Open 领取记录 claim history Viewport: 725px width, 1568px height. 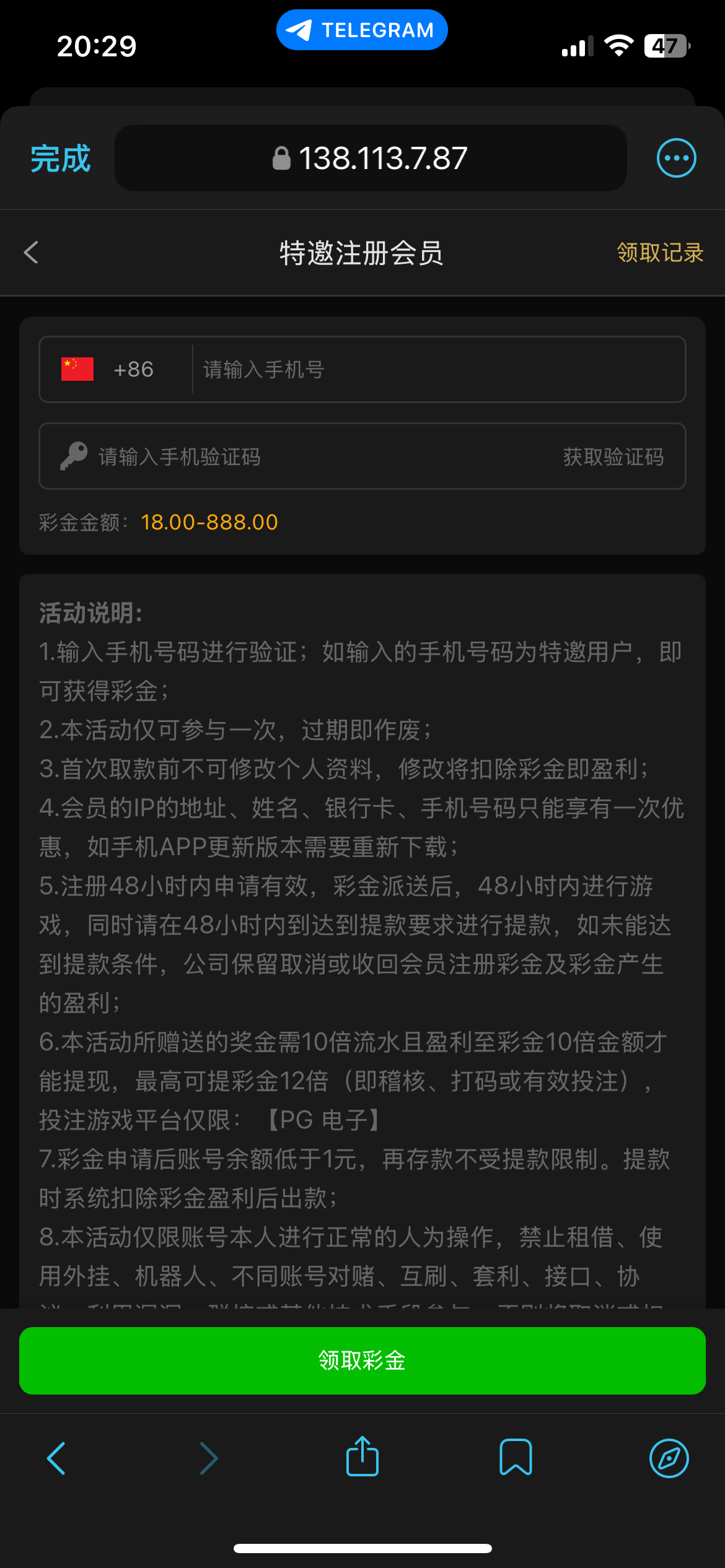(x=659, y=253)
